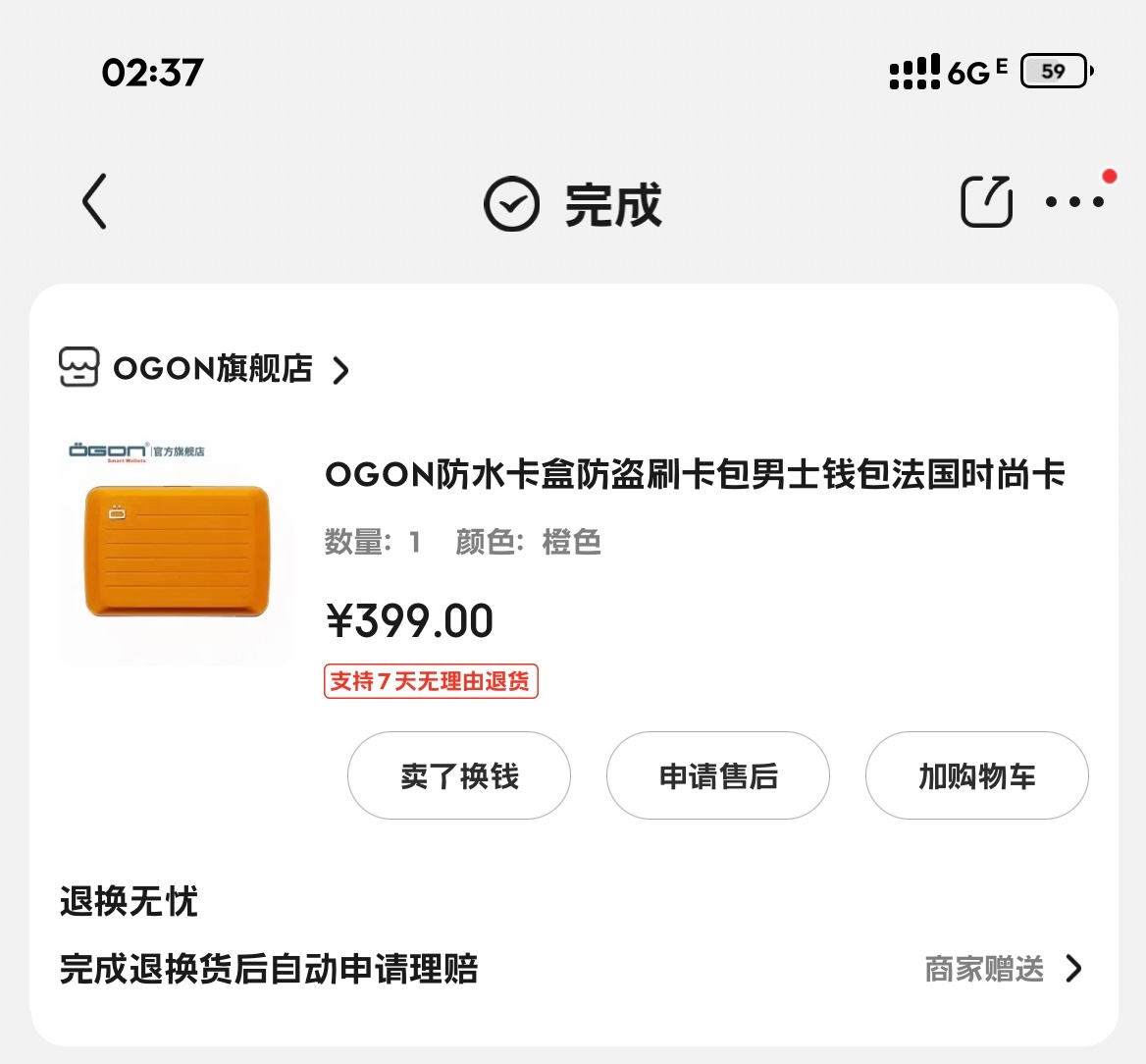Go back to the previous page

[x=94, y=202]
